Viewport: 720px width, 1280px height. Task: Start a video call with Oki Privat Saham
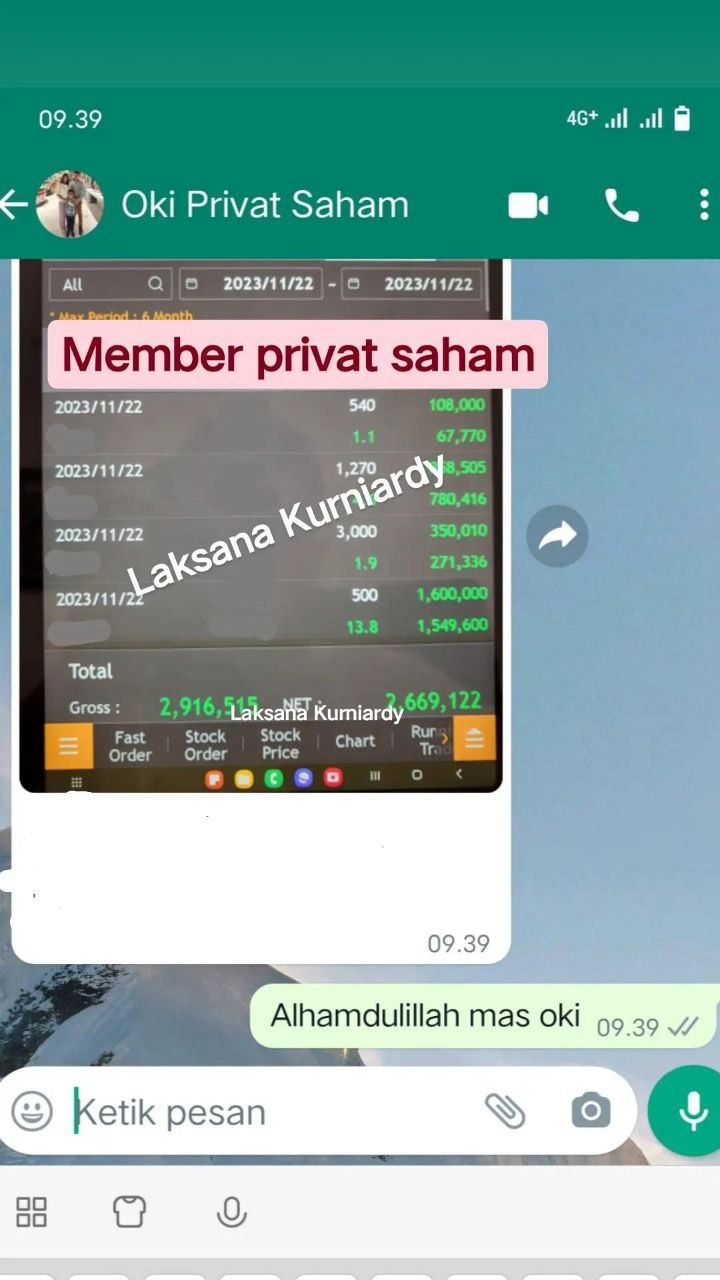(528, 205)
